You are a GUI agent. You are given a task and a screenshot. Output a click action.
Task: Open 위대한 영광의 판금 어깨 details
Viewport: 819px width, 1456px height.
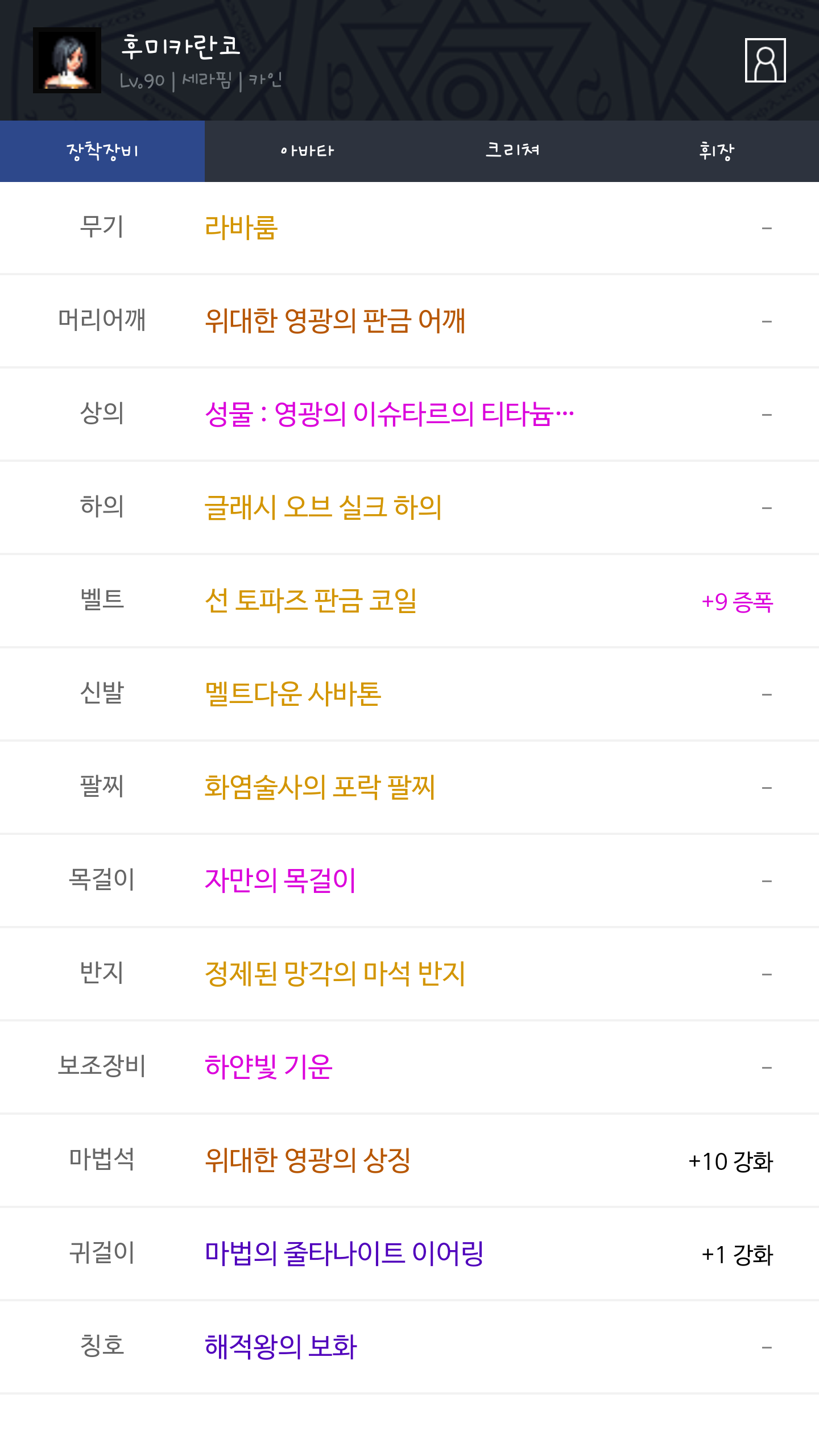coord(409,321)
